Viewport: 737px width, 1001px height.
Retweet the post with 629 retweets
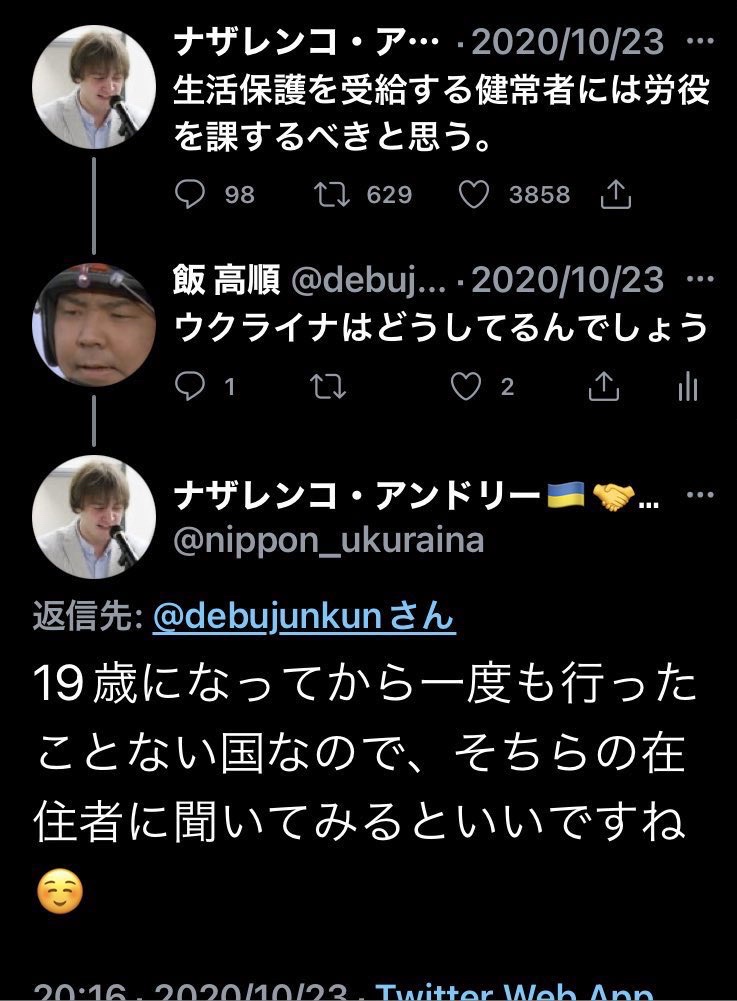pos(326,196)
